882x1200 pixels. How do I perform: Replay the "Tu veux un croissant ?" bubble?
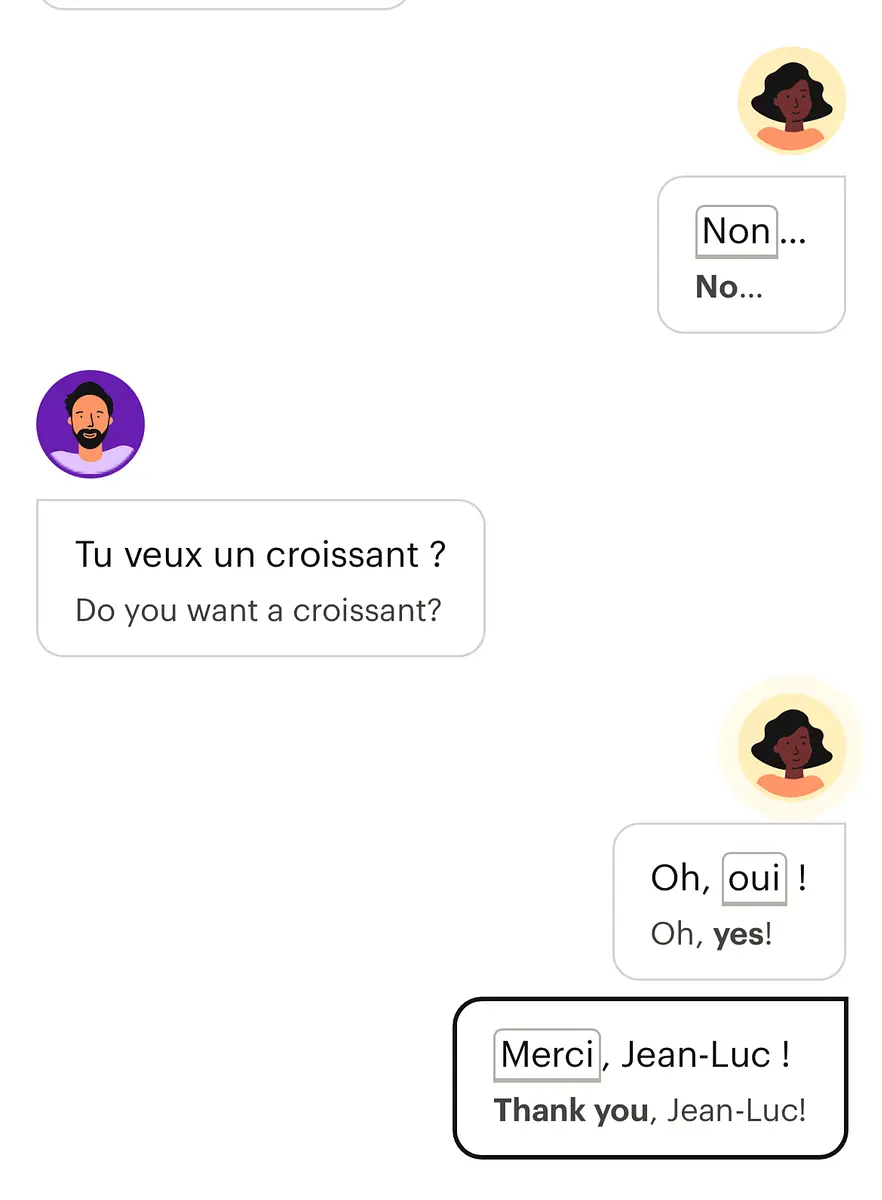[261, 578]
